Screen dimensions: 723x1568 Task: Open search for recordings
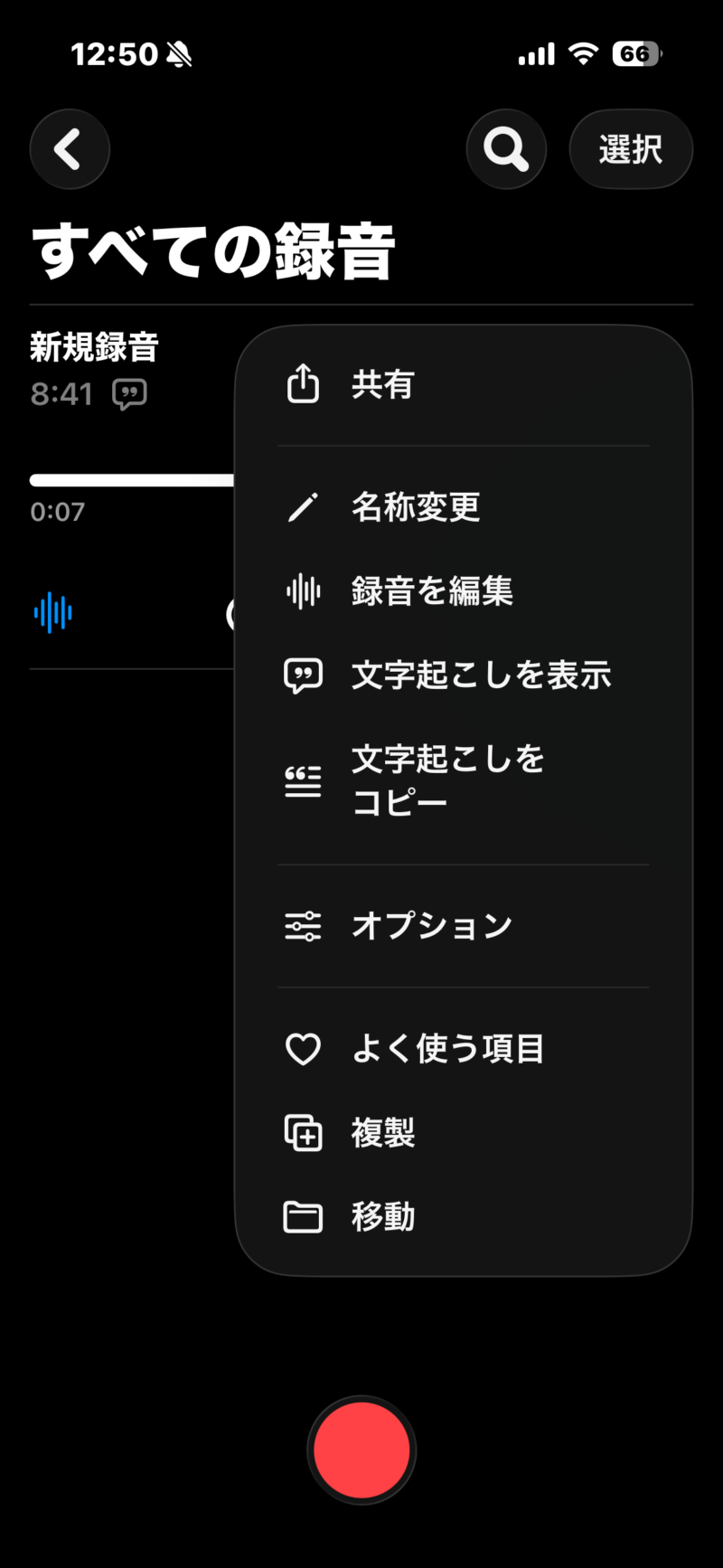pos(506,149)
